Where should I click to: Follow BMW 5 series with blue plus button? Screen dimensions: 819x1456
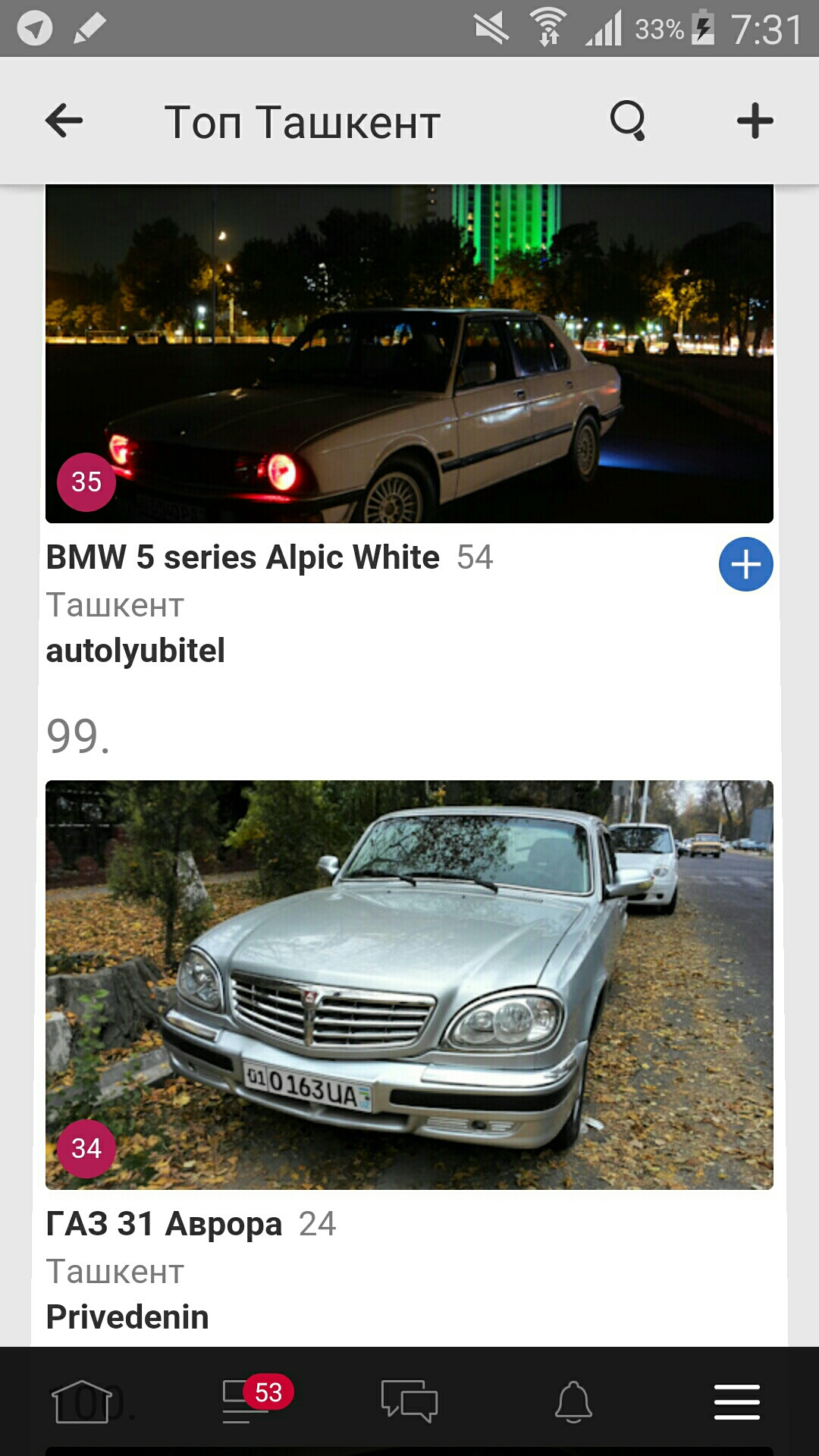[x=745, y=564]
